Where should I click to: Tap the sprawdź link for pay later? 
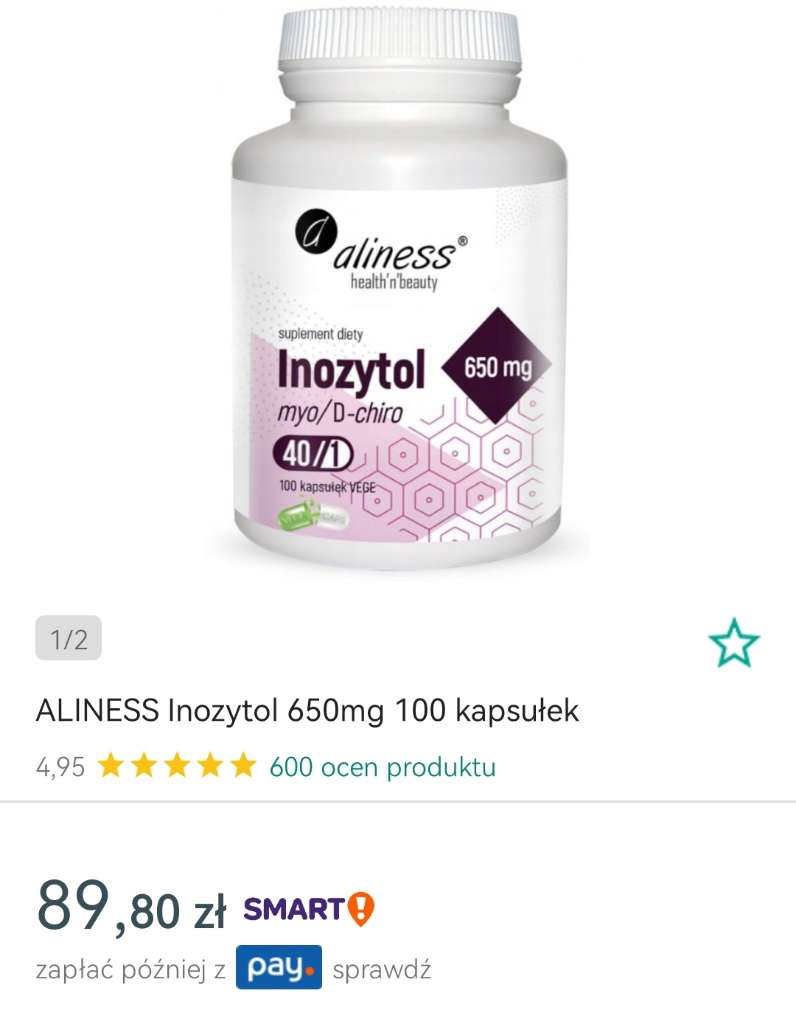pos(381,970)
